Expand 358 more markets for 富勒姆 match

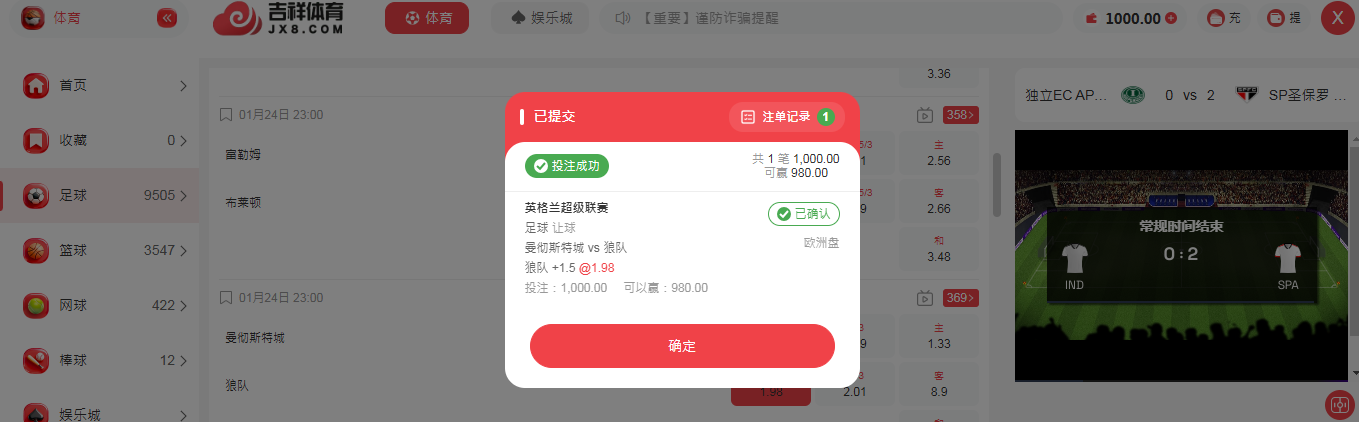pyautogui.click(x=961, y=115)
